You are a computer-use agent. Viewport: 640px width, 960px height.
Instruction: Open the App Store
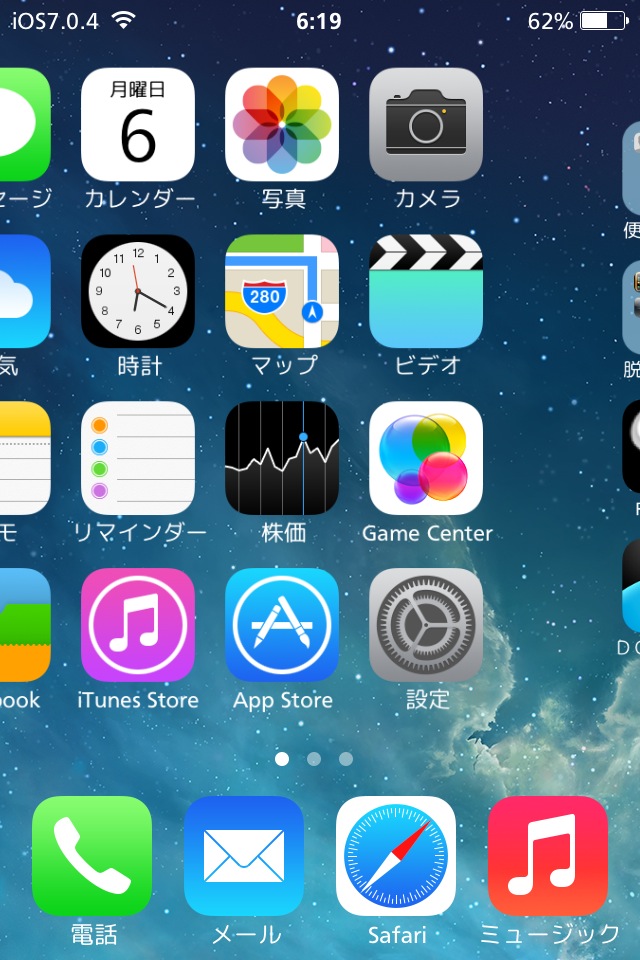(282, 625)
